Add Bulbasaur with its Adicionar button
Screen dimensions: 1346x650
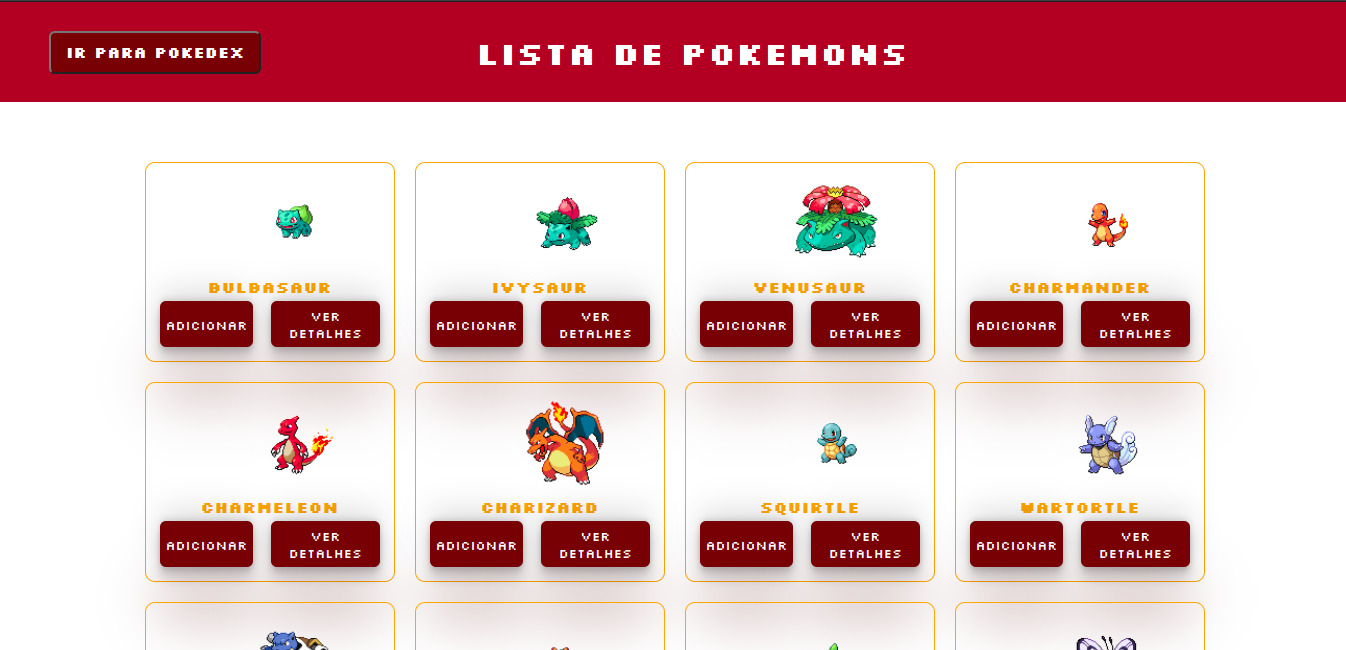[x=206, y=324]
